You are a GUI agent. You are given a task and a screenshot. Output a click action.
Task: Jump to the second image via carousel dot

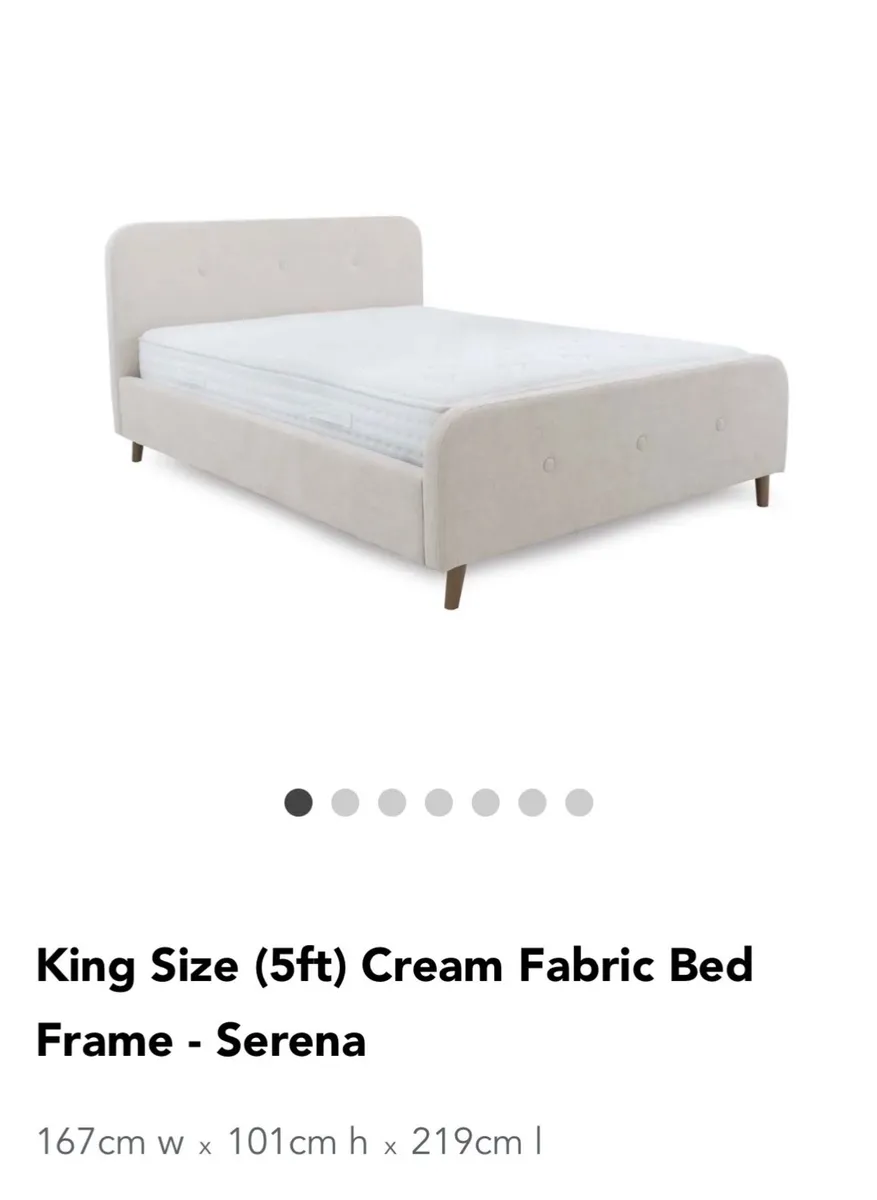click(x=345, y=802)
